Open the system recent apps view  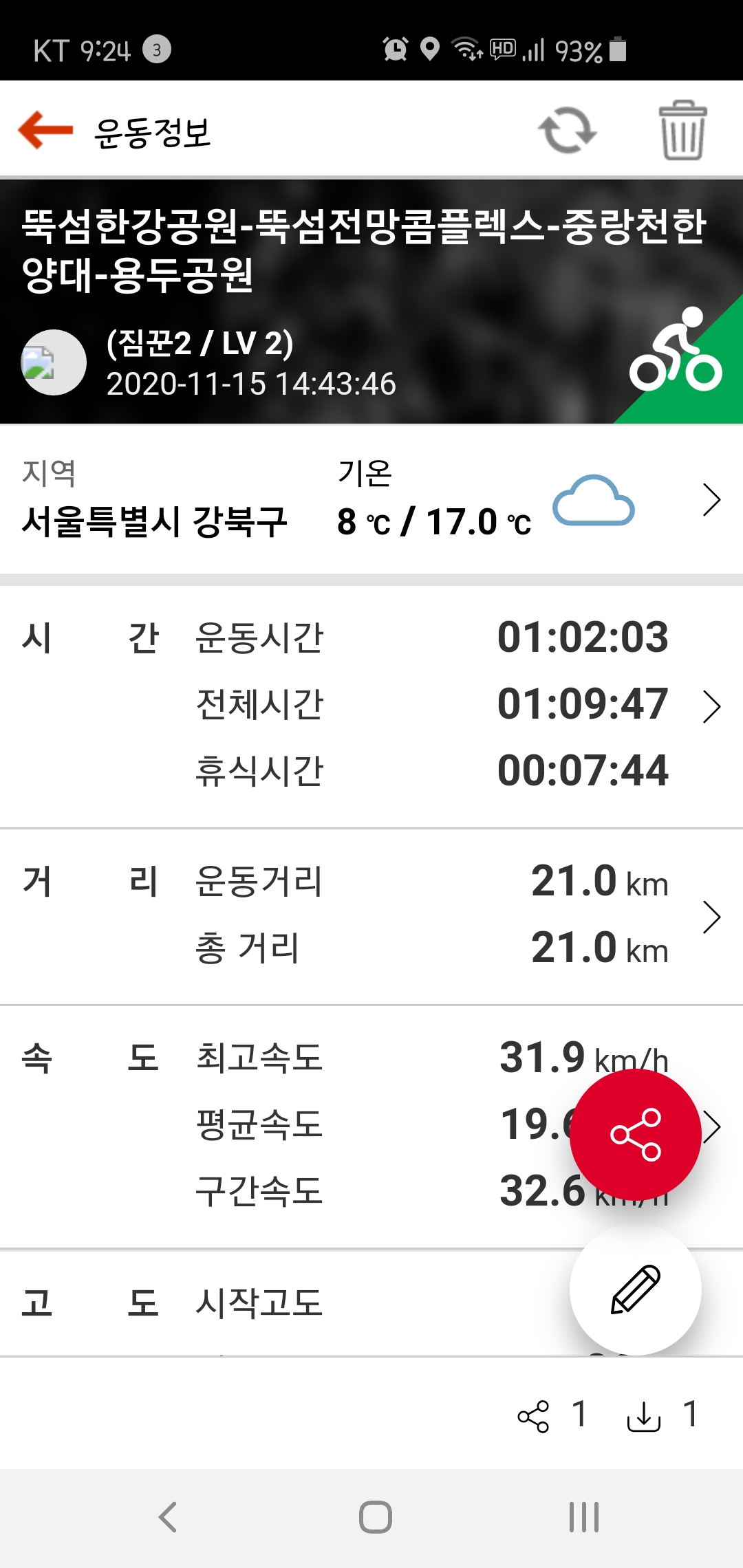pos(583,1517)
